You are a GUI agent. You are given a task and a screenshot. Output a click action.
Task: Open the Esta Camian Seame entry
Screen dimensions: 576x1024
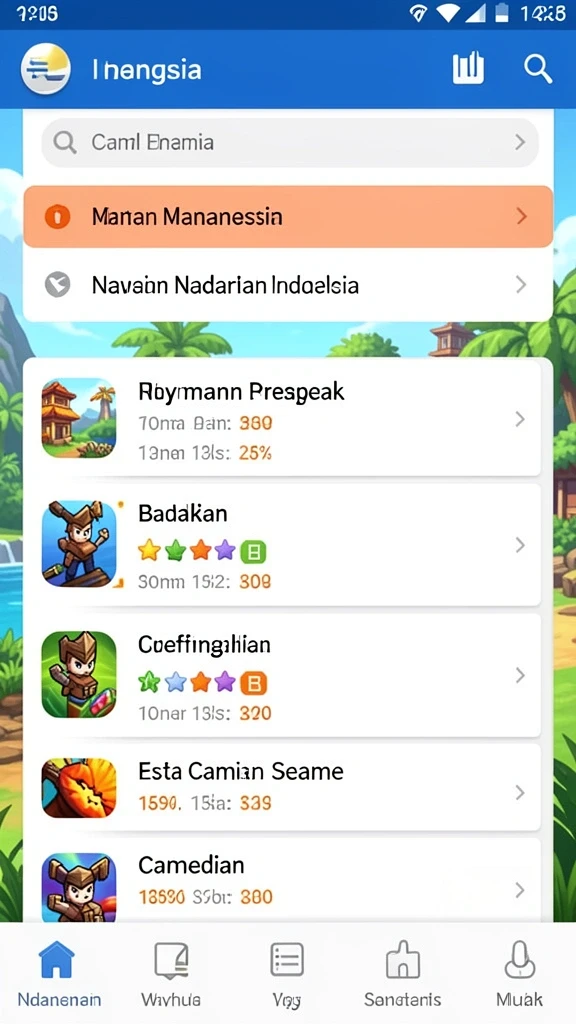(x=281, y=787)
